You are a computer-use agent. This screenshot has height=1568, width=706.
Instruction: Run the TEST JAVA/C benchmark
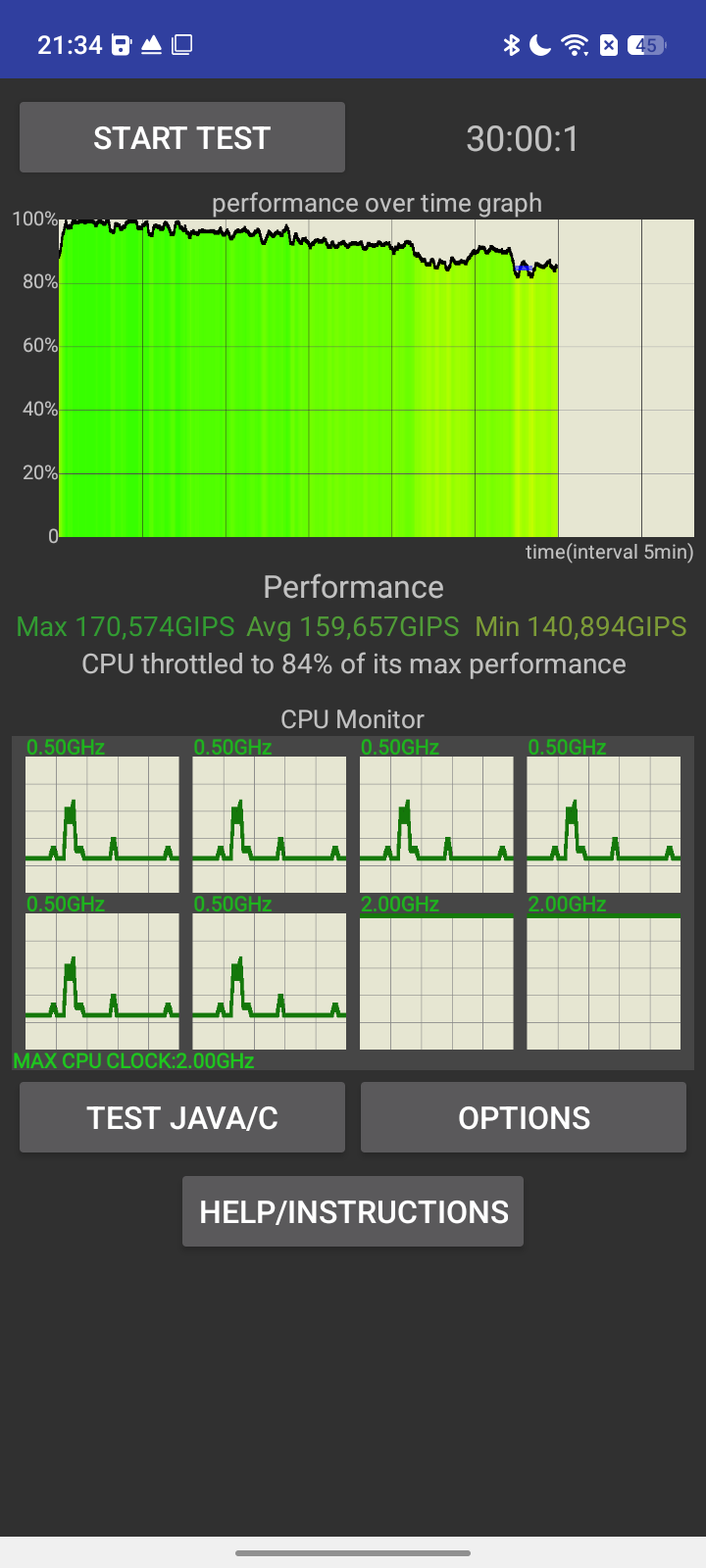pyautogui.click(x=182, y=1117)
